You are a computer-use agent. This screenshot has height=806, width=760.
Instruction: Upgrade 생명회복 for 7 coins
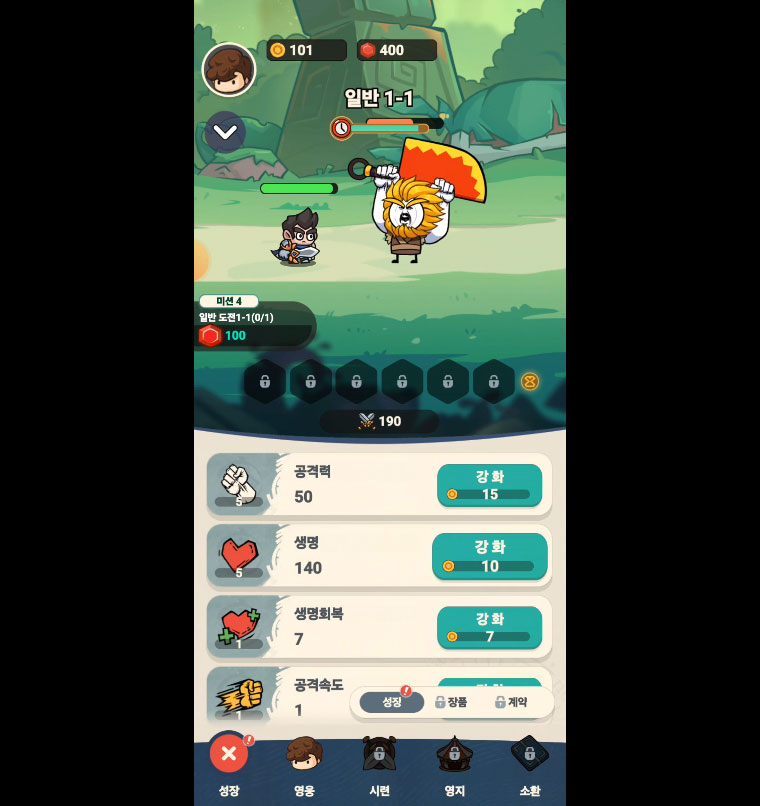point(489,627)
